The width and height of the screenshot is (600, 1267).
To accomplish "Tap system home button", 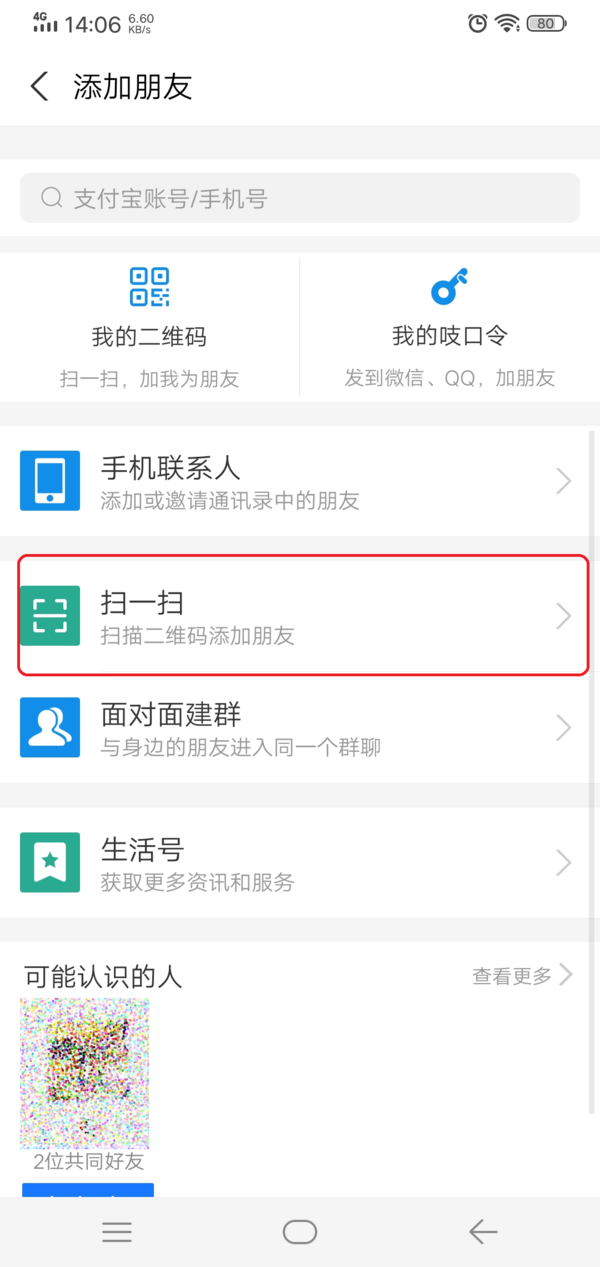I will click(x=299, y=1232).
